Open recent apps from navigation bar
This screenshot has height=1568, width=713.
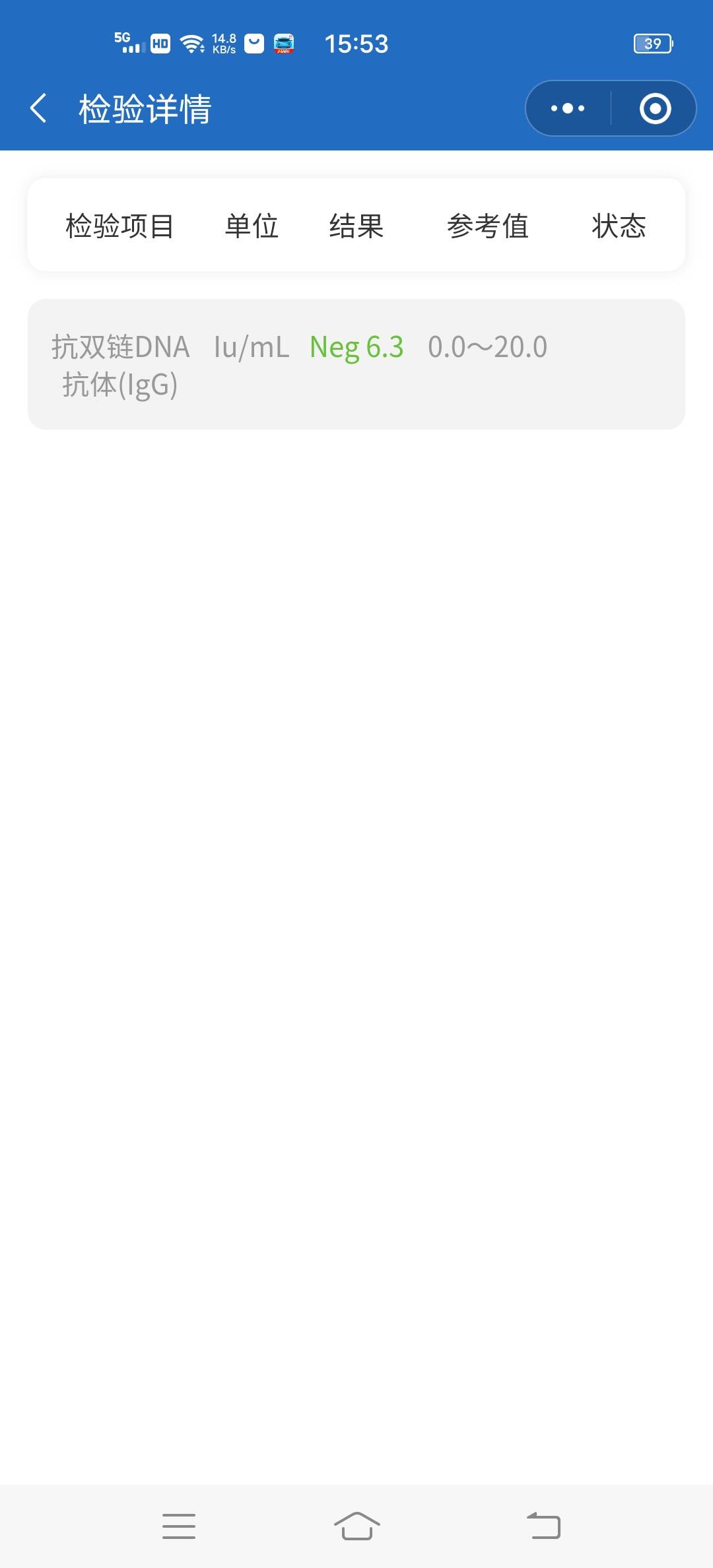(x=179, y=1526)
